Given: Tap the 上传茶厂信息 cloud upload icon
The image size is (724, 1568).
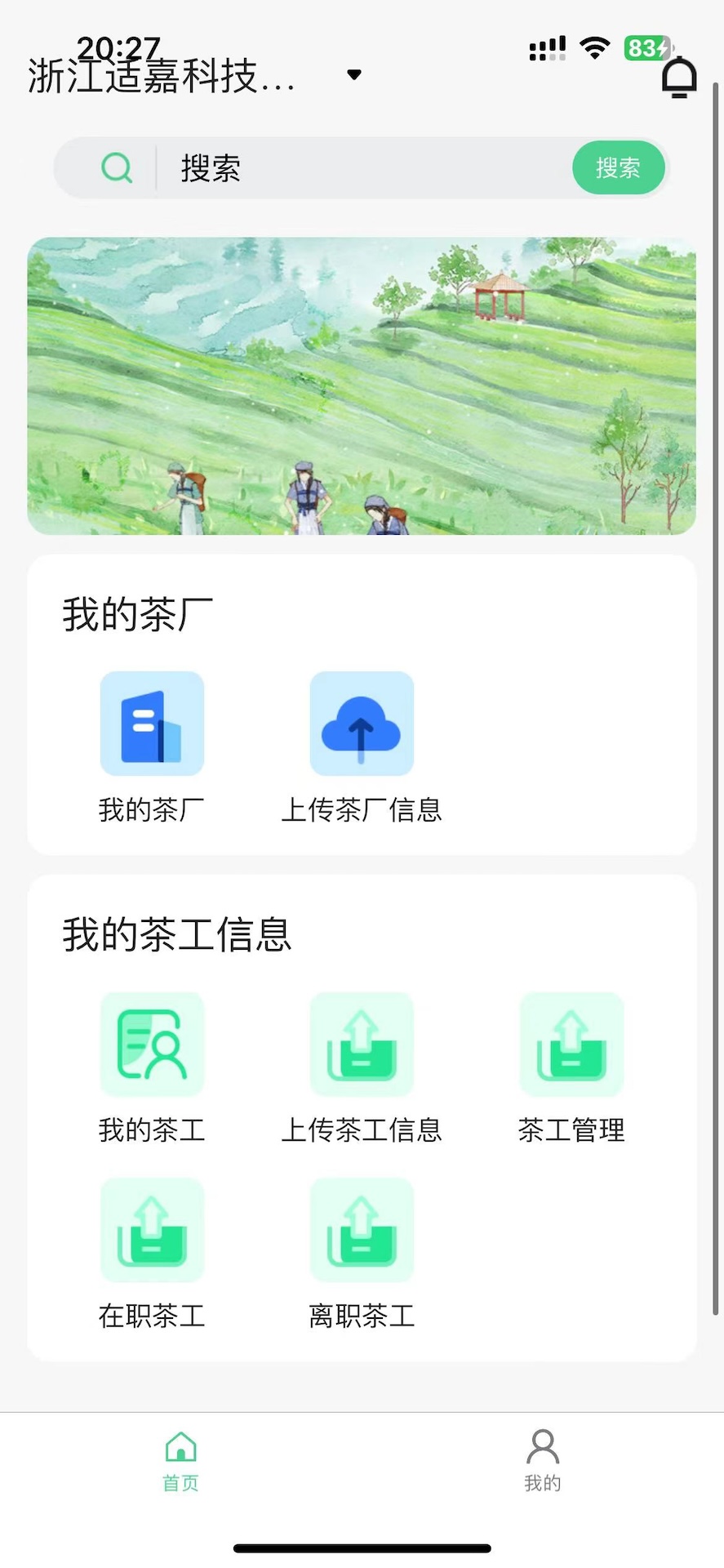Looking at the screenshot, I should tap(362, 723).
